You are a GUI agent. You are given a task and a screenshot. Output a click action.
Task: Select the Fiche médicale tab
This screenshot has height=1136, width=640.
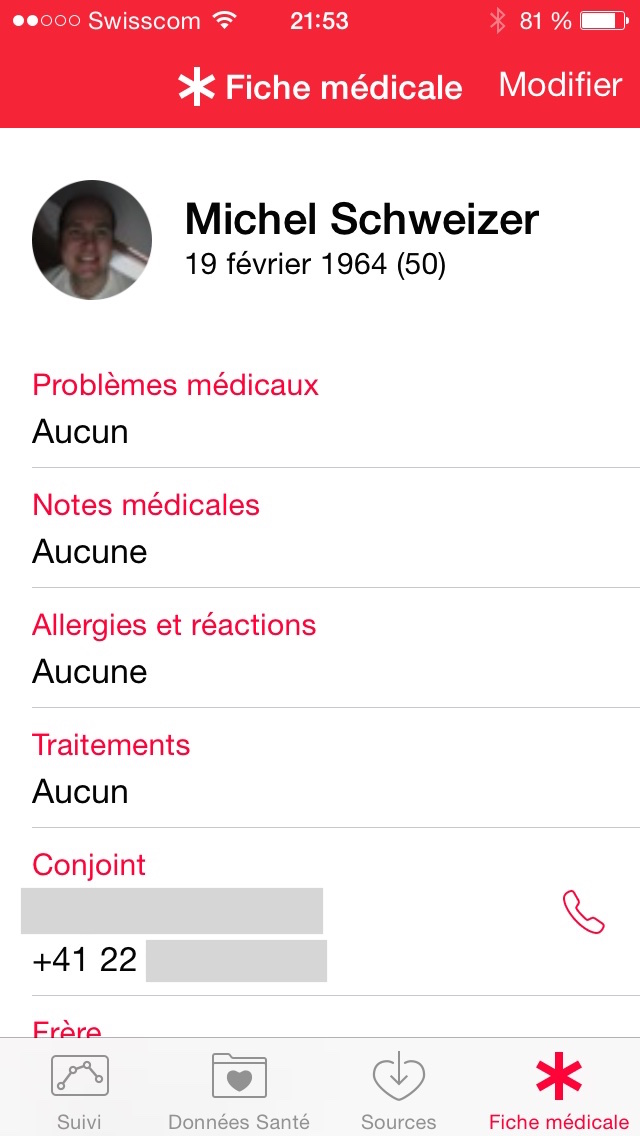click(559, 1088)
